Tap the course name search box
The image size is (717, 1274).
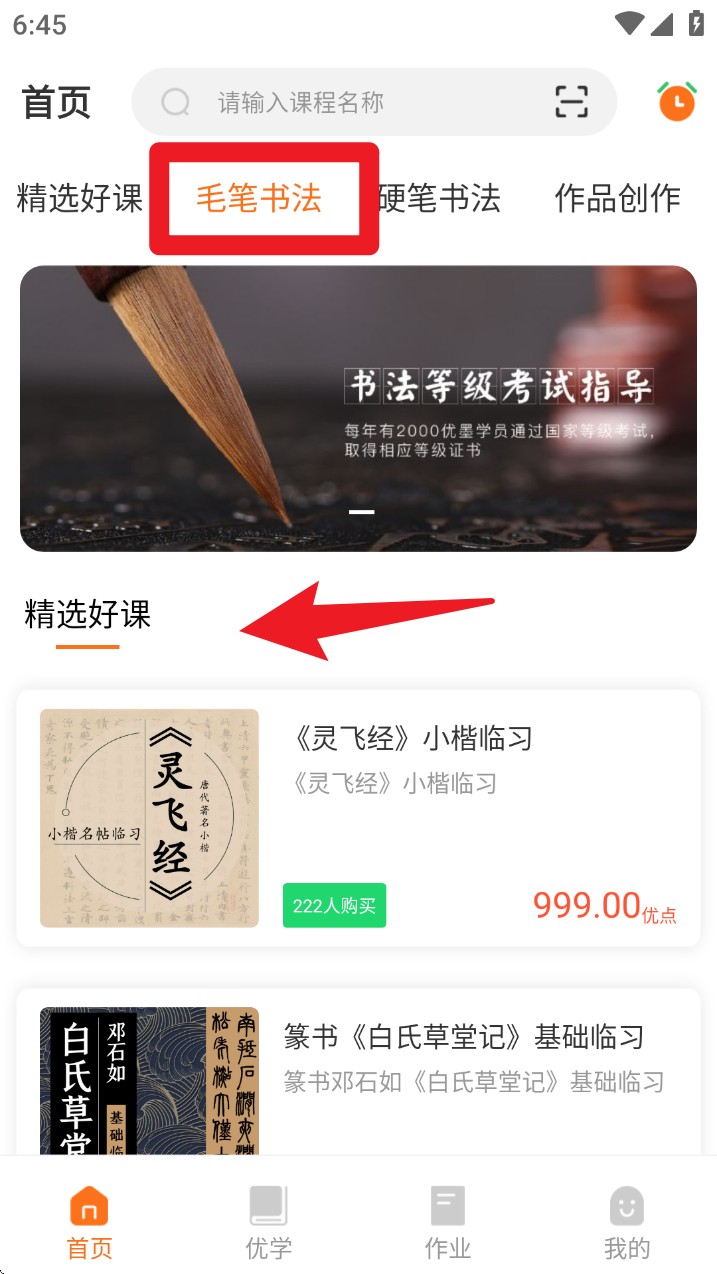[x=374, y=102]
